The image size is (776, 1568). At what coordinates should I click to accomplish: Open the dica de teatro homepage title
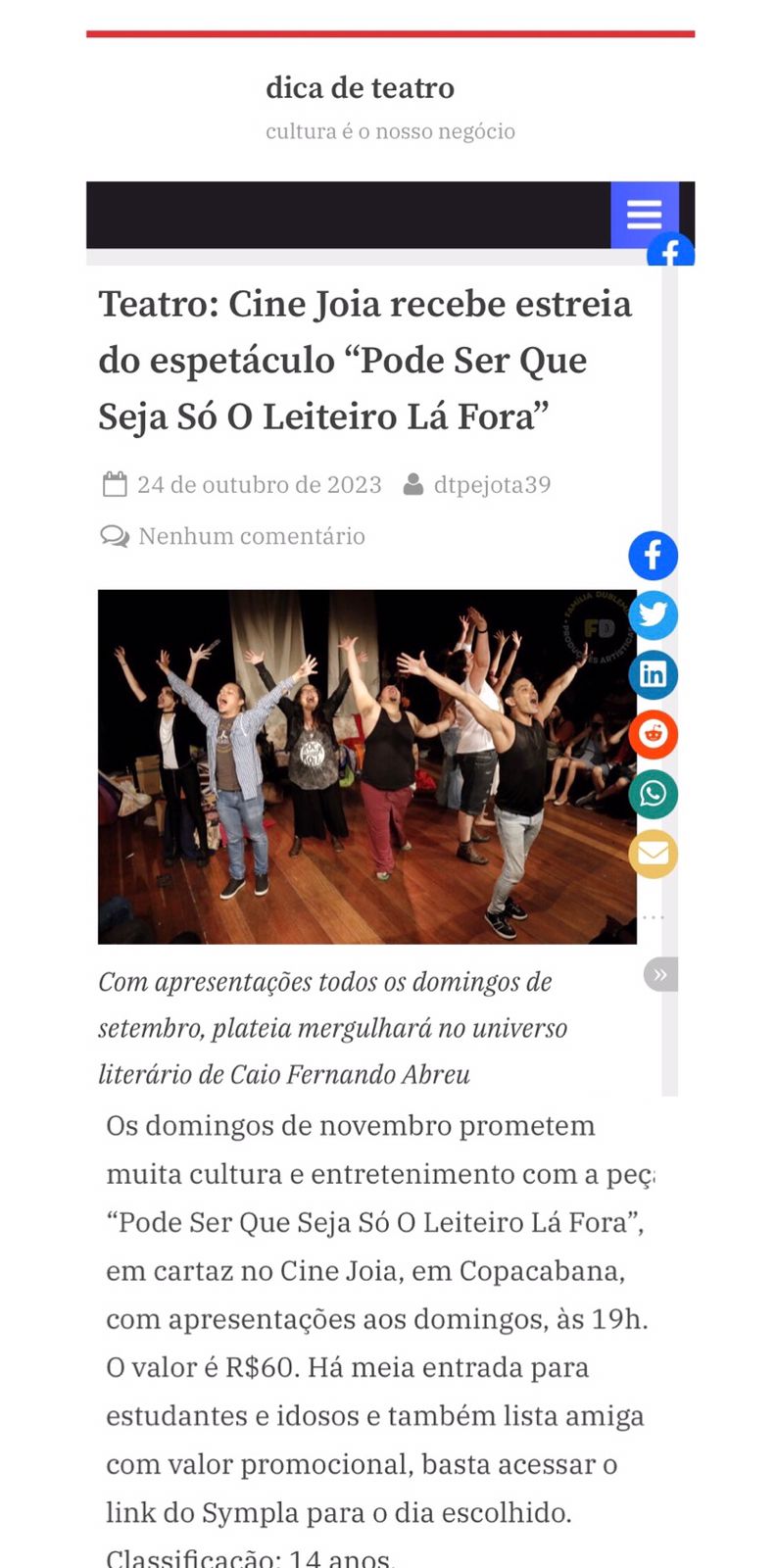pyautogui.click(x=360, y=88)
